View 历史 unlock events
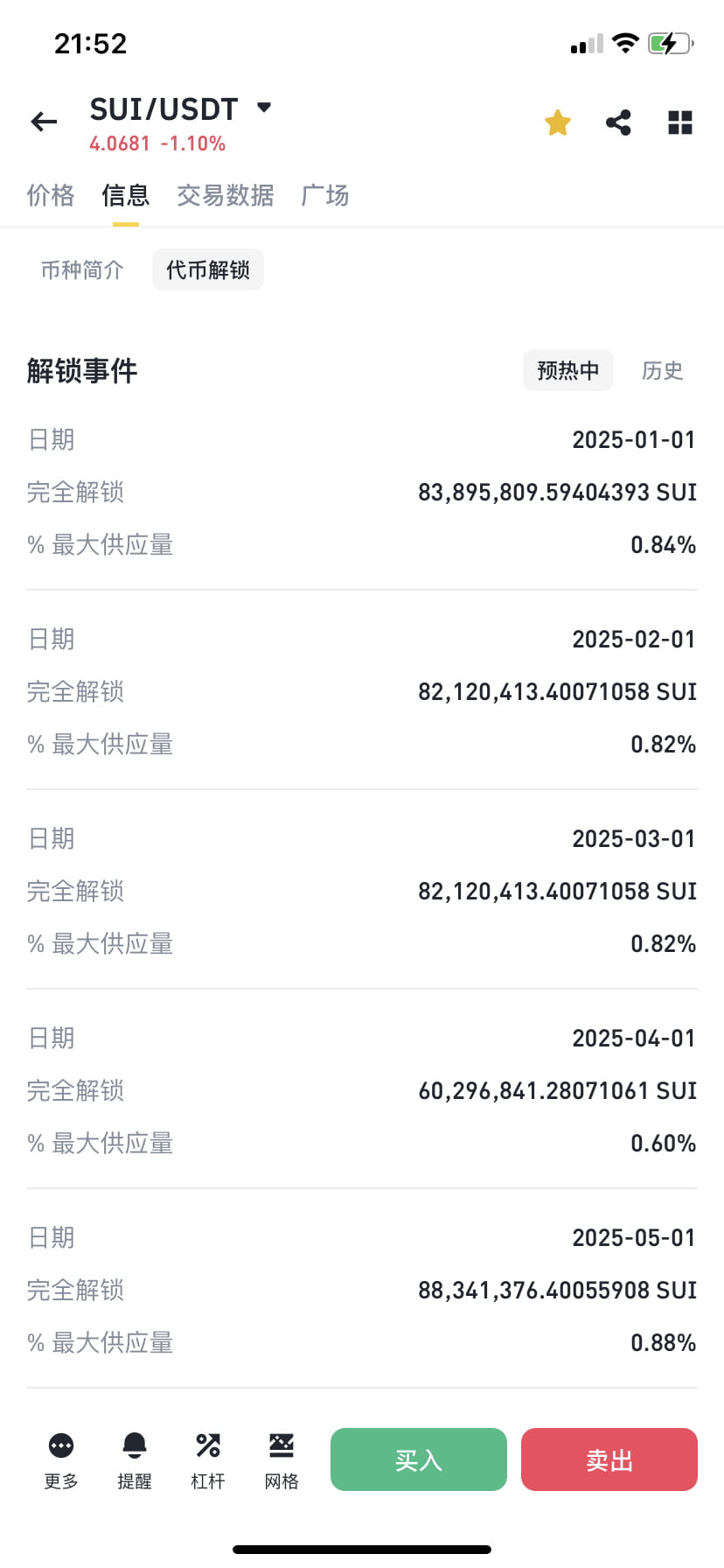The image size is (724, 1568). (662, 370)
